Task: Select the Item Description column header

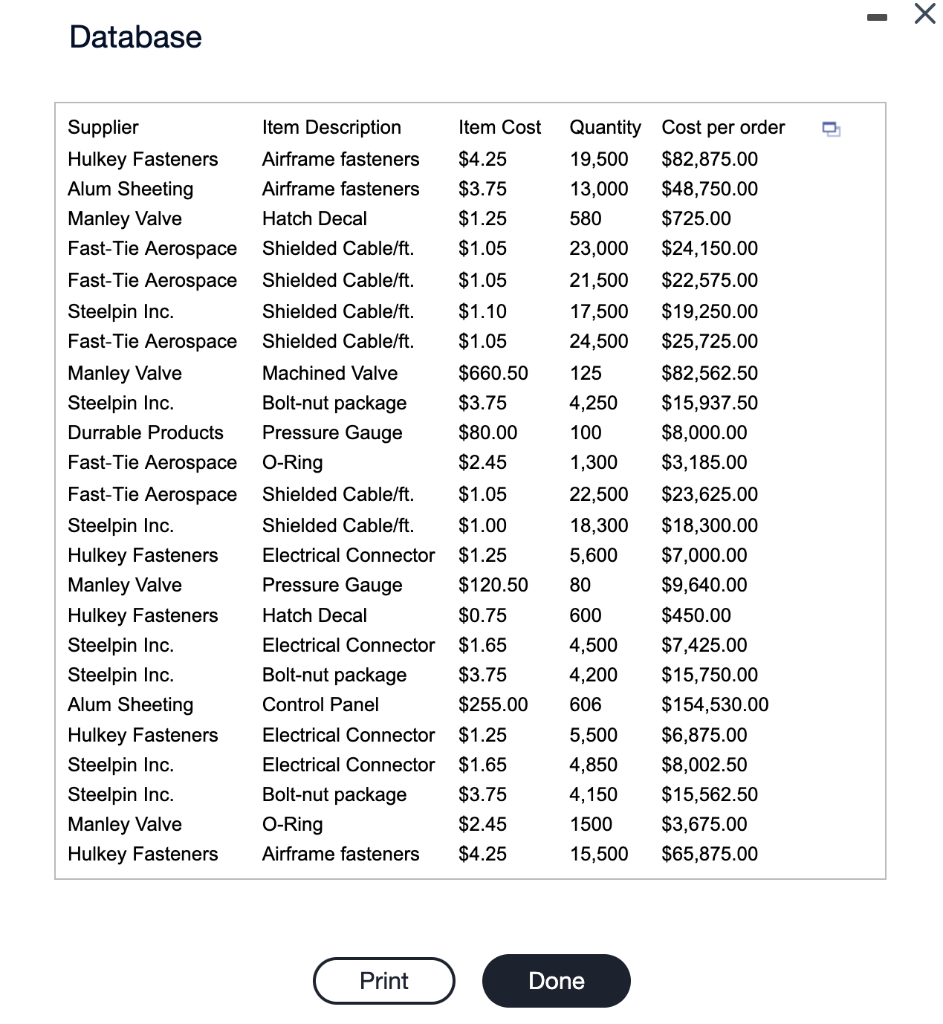Action: [x=330, y=127]
